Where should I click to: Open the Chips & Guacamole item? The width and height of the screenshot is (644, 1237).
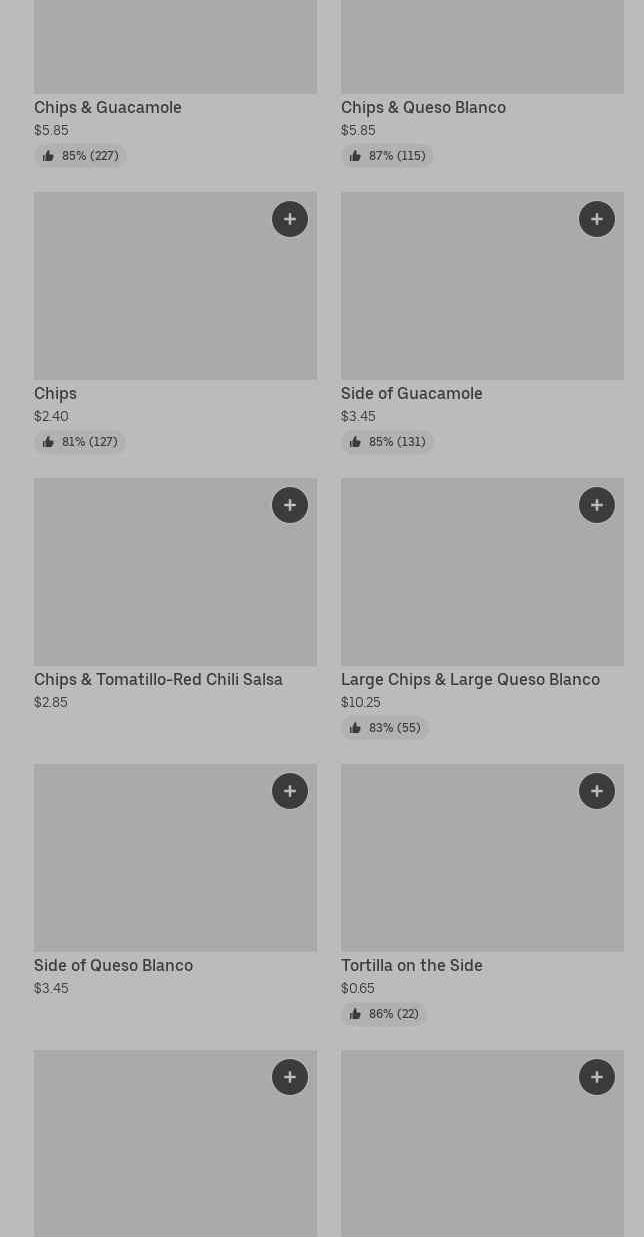point(108,107)
